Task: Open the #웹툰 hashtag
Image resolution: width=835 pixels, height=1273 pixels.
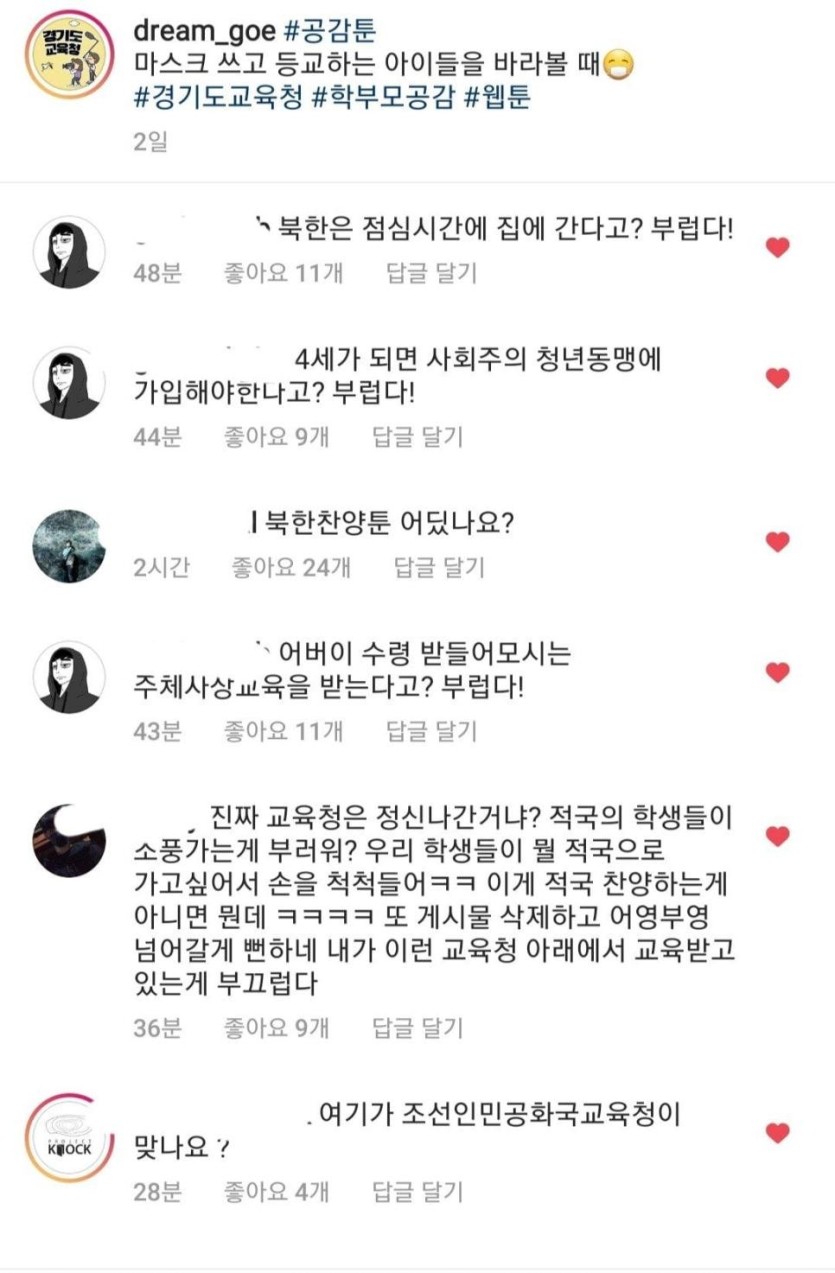Action: point(497,99)
